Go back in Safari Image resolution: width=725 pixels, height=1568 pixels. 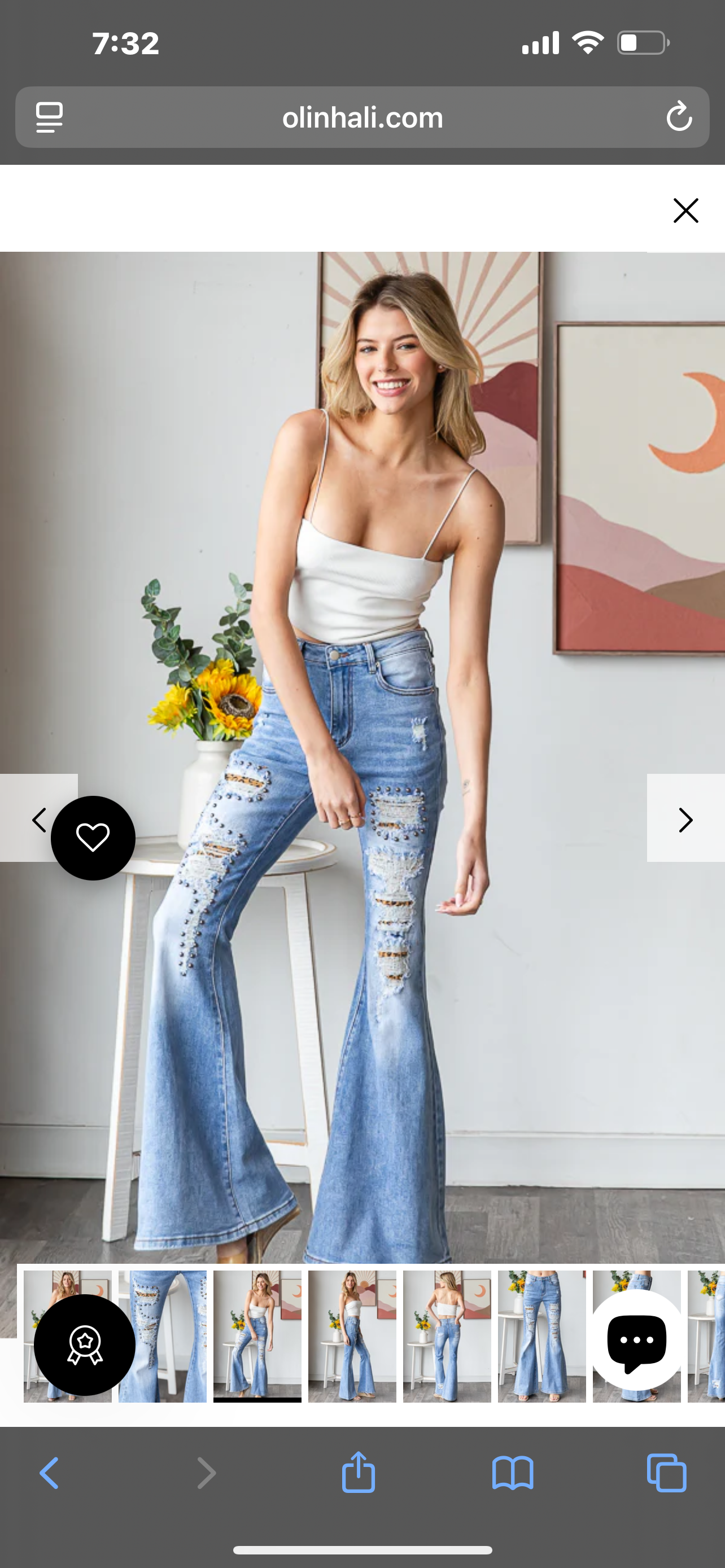49,1474
